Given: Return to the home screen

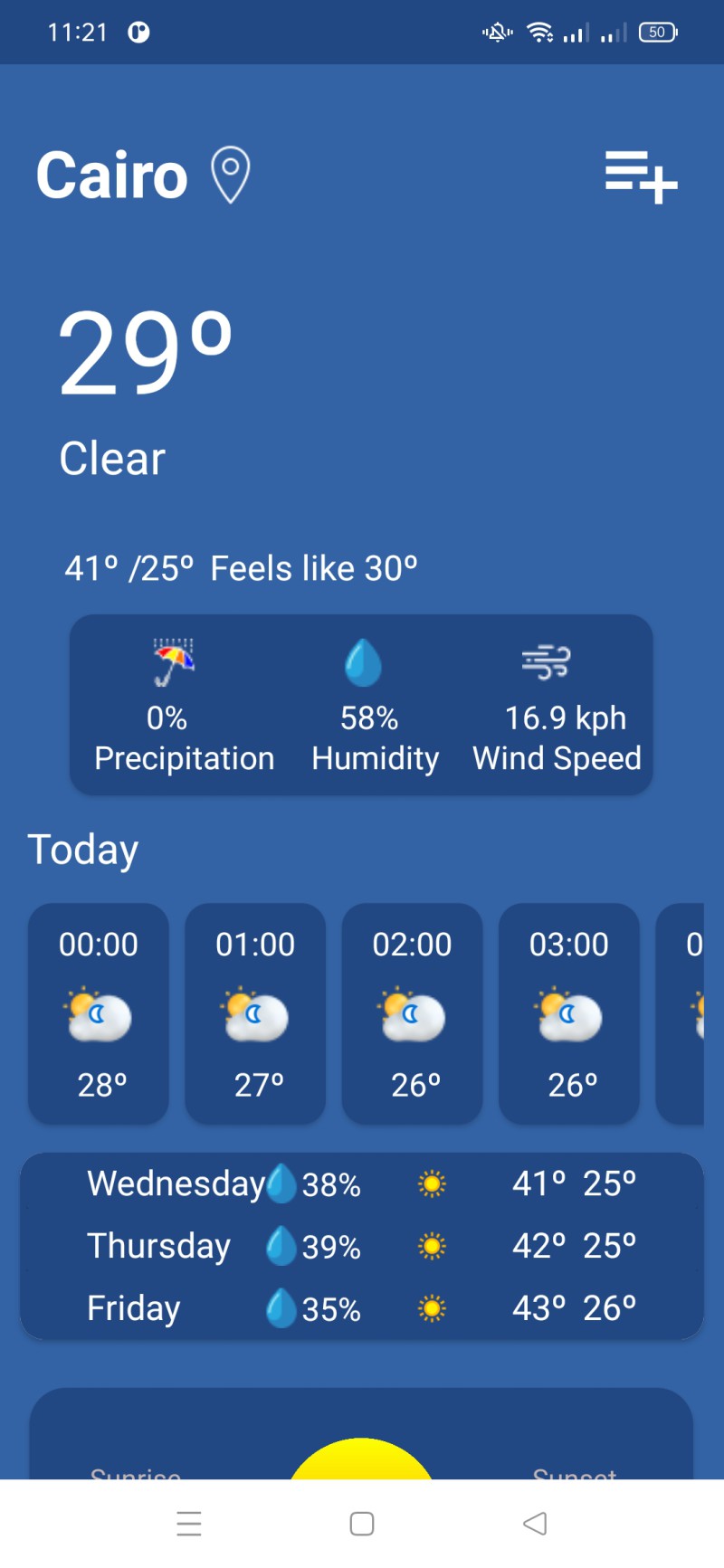Looking at the screenshot, I should pos(362,1524).
